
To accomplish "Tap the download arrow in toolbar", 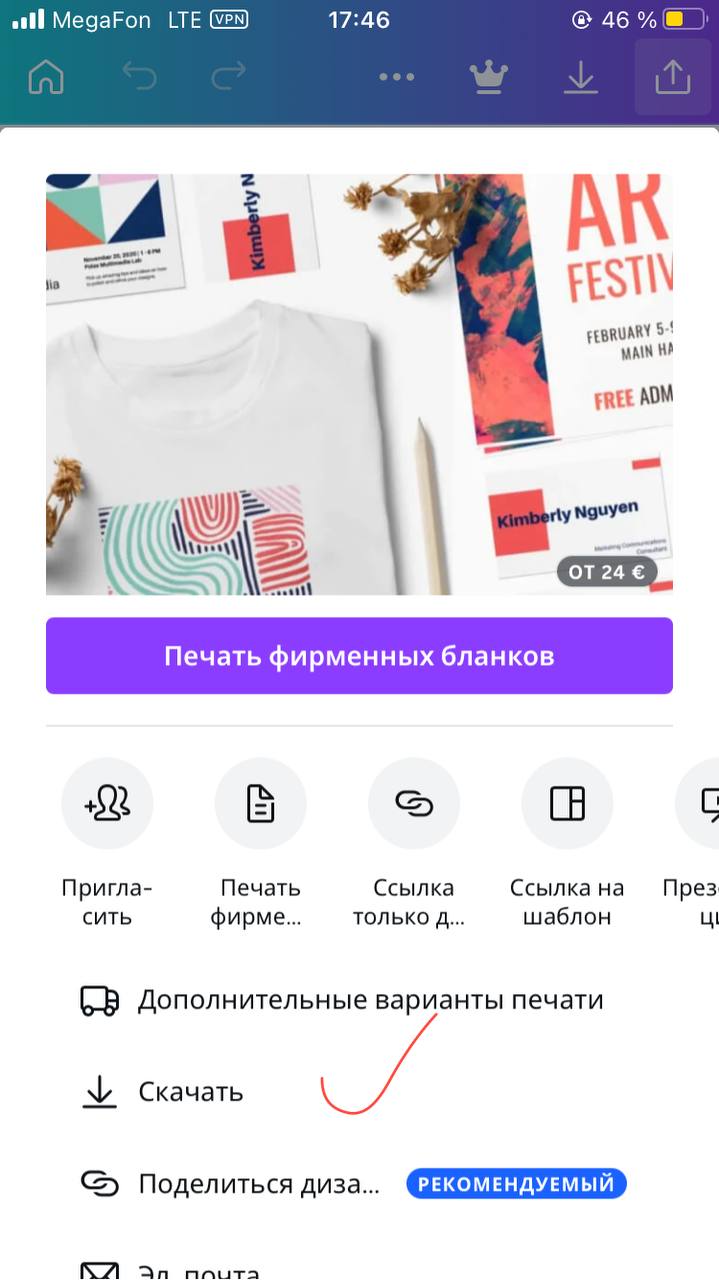I will [x=580, y=77].
